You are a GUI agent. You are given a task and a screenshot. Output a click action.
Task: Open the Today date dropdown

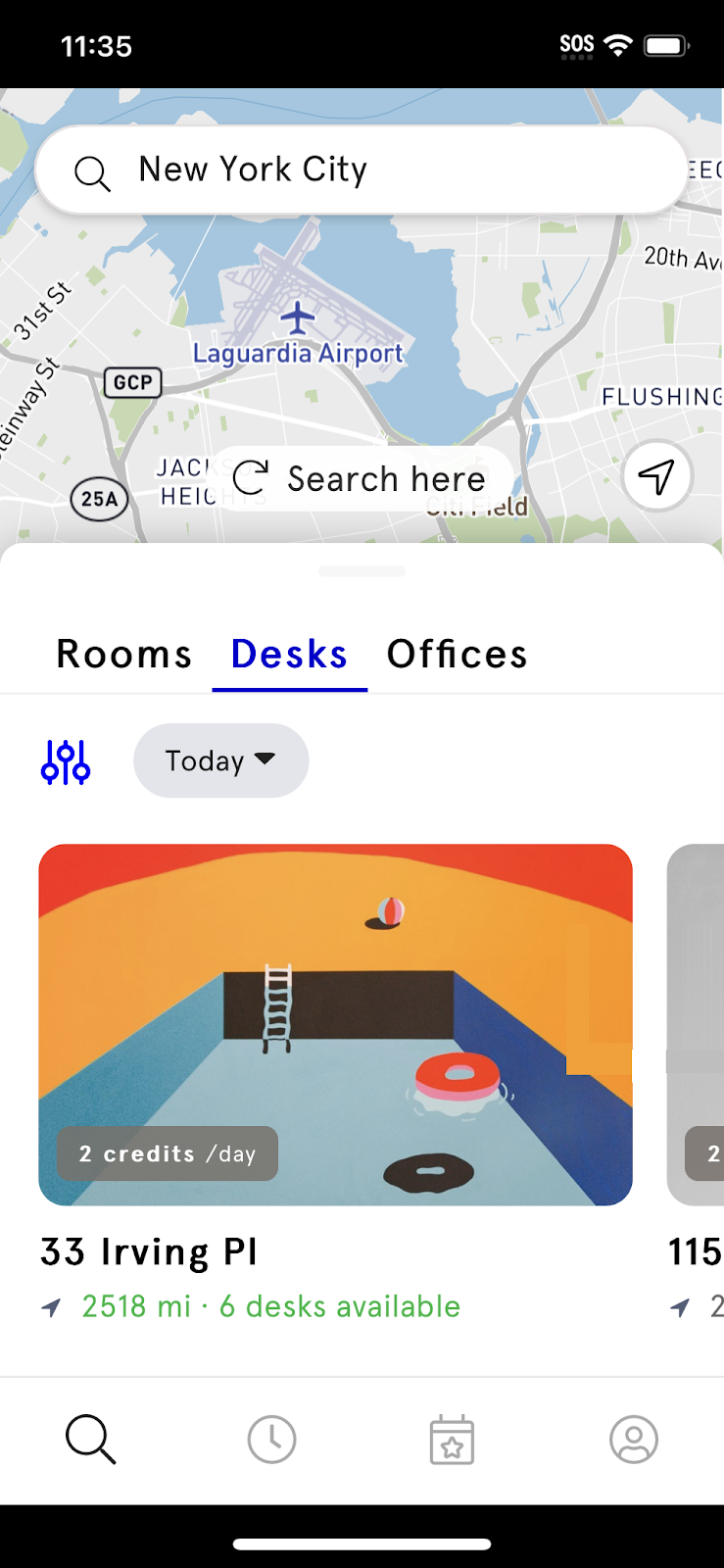coord(220,759)
